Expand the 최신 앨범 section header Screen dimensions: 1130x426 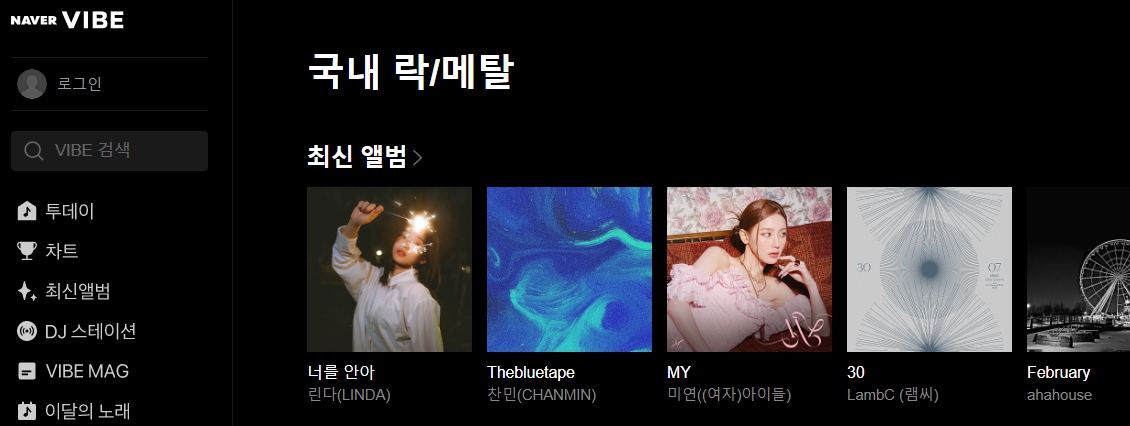point(366,157)
